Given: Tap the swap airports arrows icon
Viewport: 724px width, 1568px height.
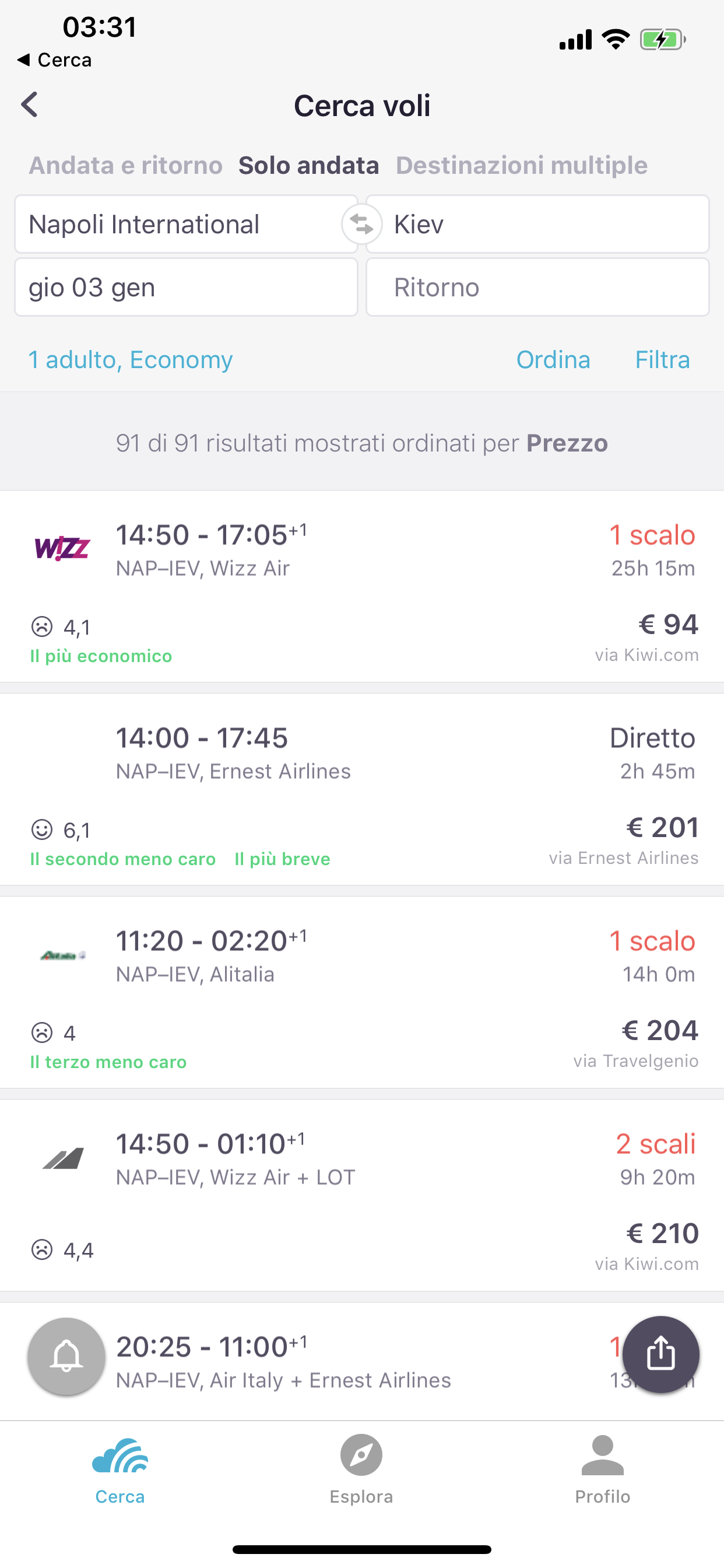Looking at the screenshot, I should [361, 225].
